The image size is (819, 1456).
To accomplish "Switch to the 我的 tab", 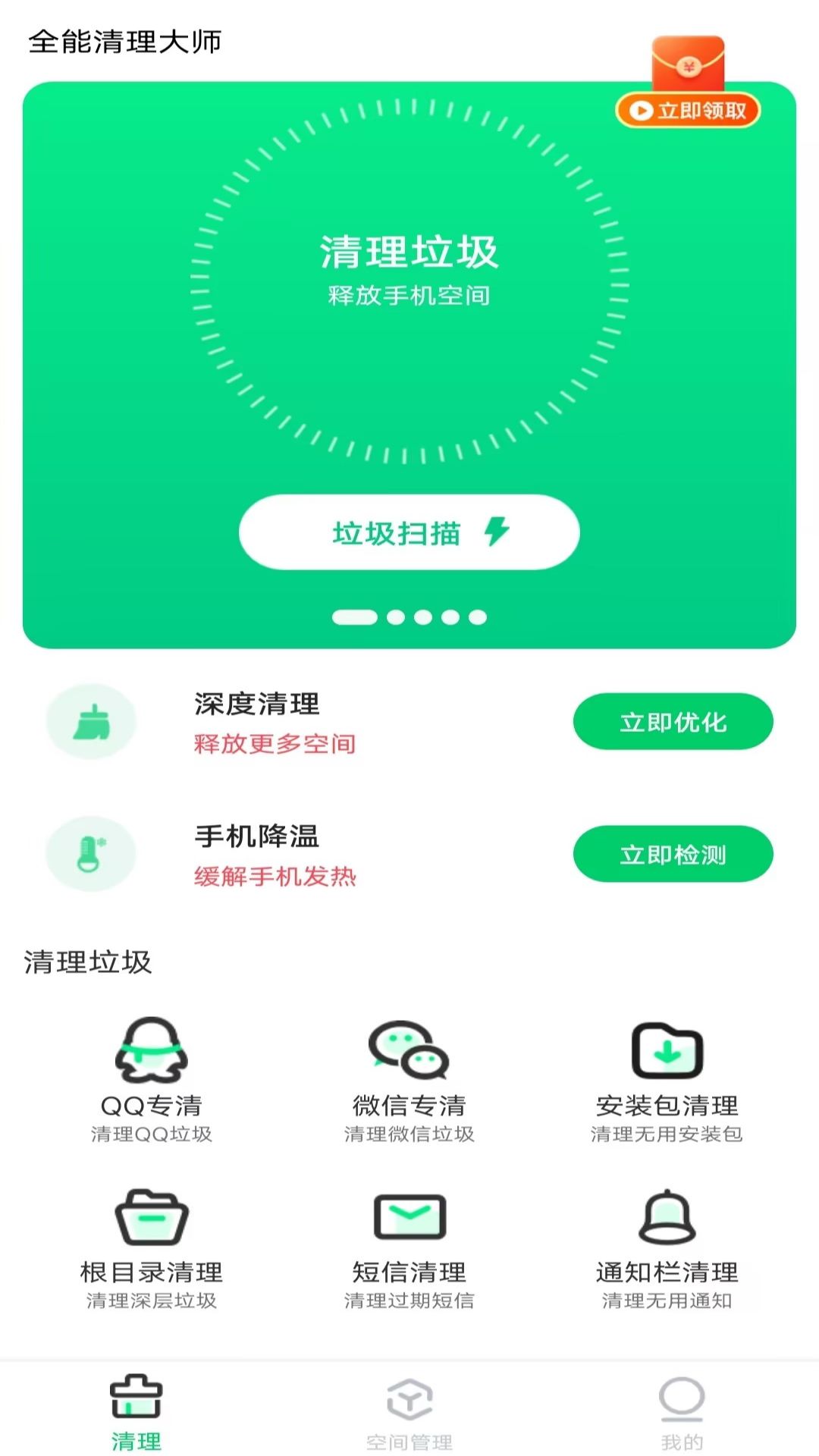I will point(682,1412).
